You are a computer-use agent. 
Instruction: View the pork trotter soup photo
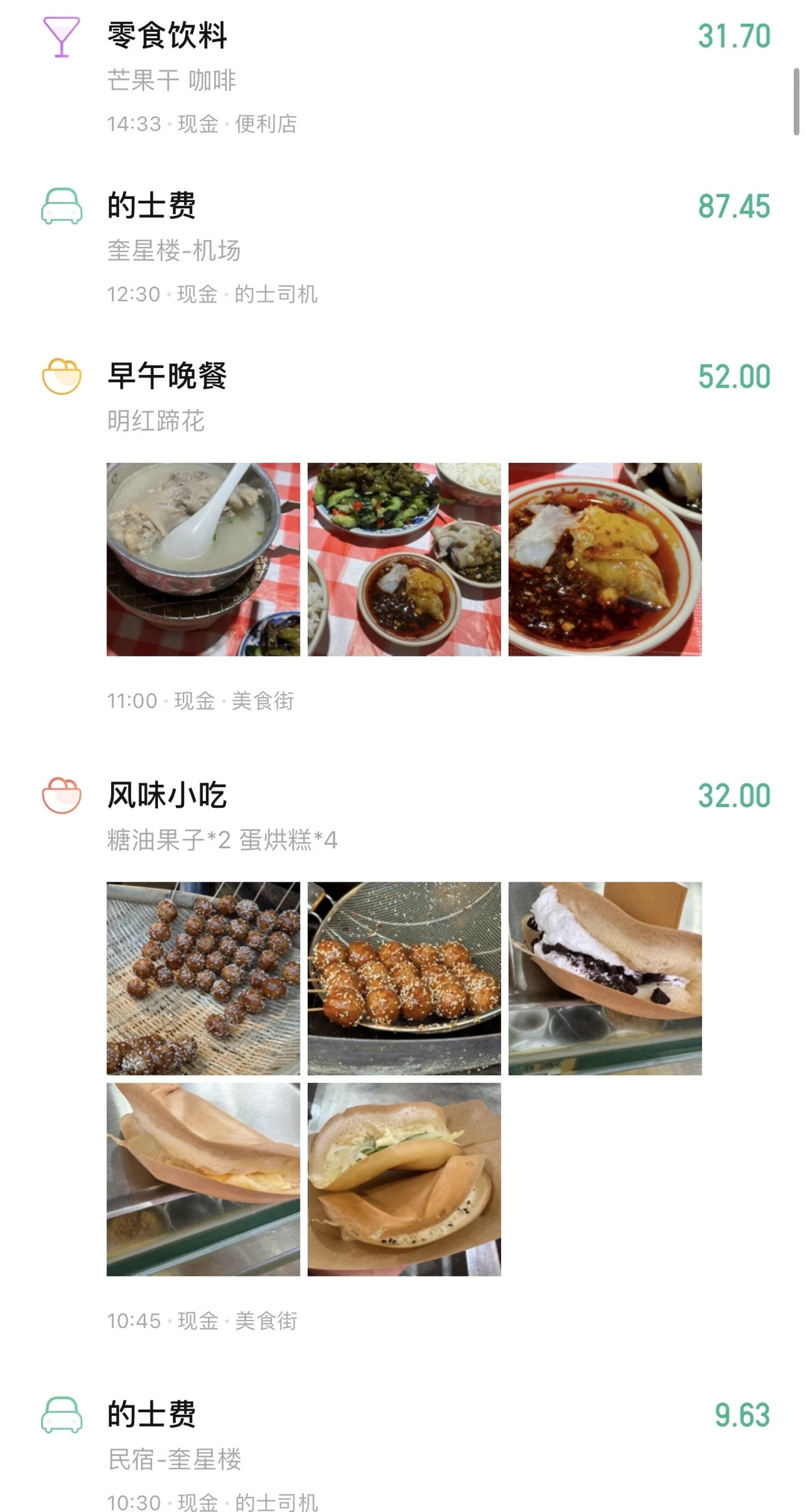(203, 560)
